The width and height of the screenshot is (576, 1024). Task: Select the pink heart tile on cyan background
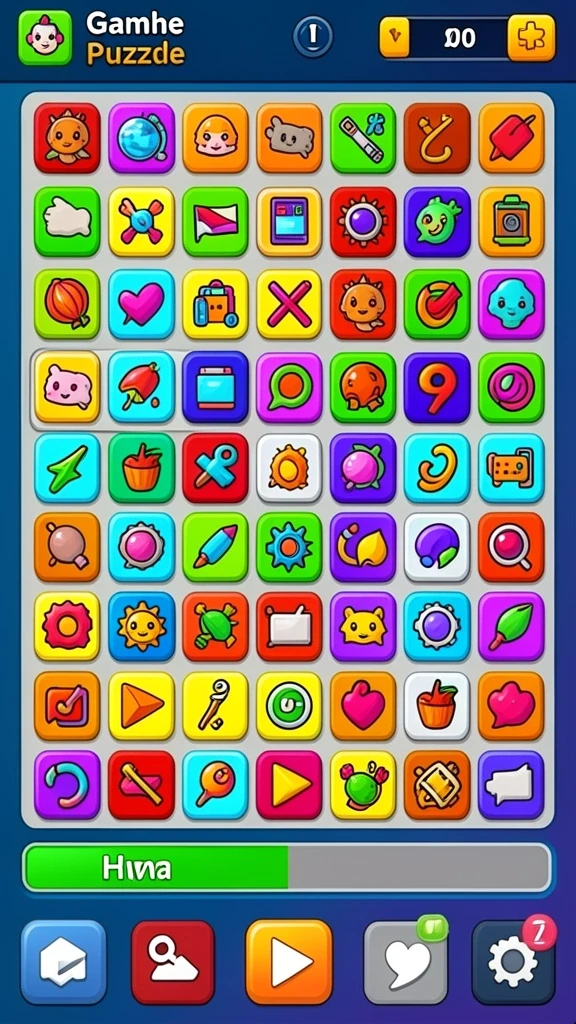(141, 304)
